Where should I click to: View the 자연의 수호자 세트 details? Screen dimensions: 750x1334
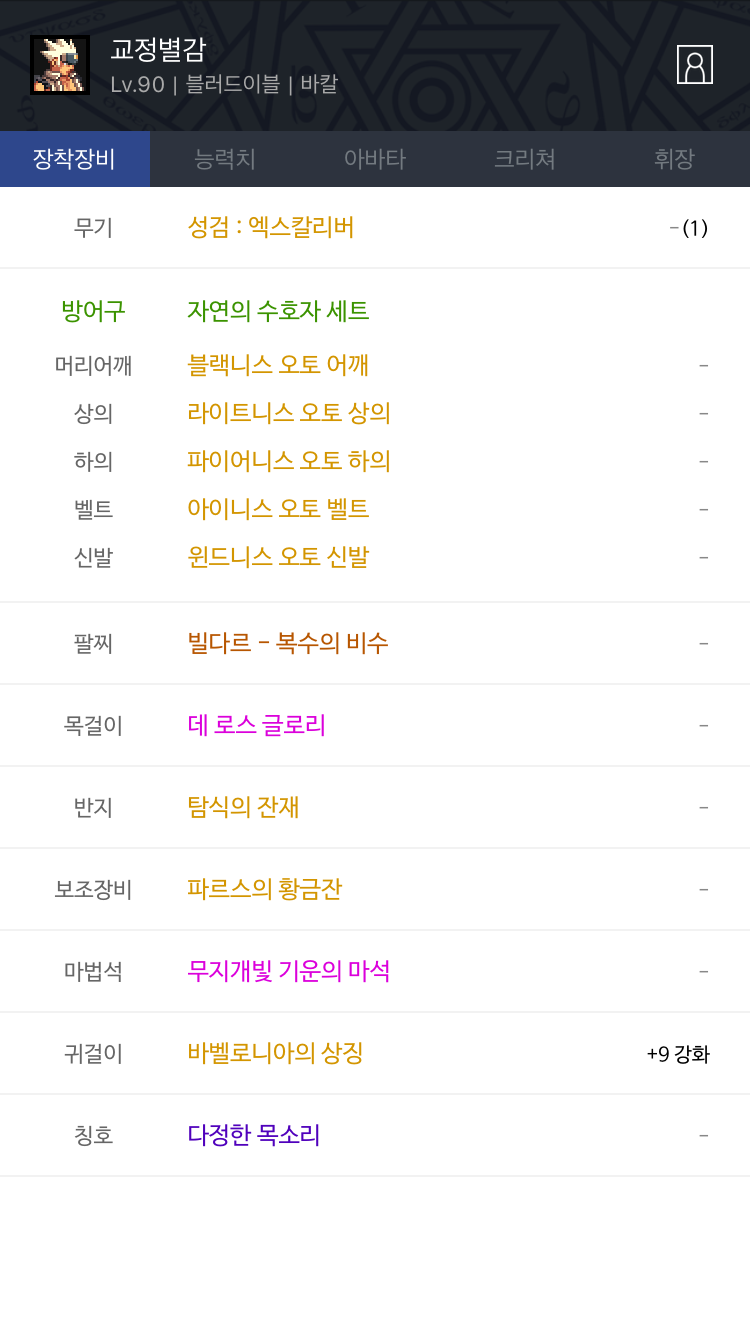(278, 310)
